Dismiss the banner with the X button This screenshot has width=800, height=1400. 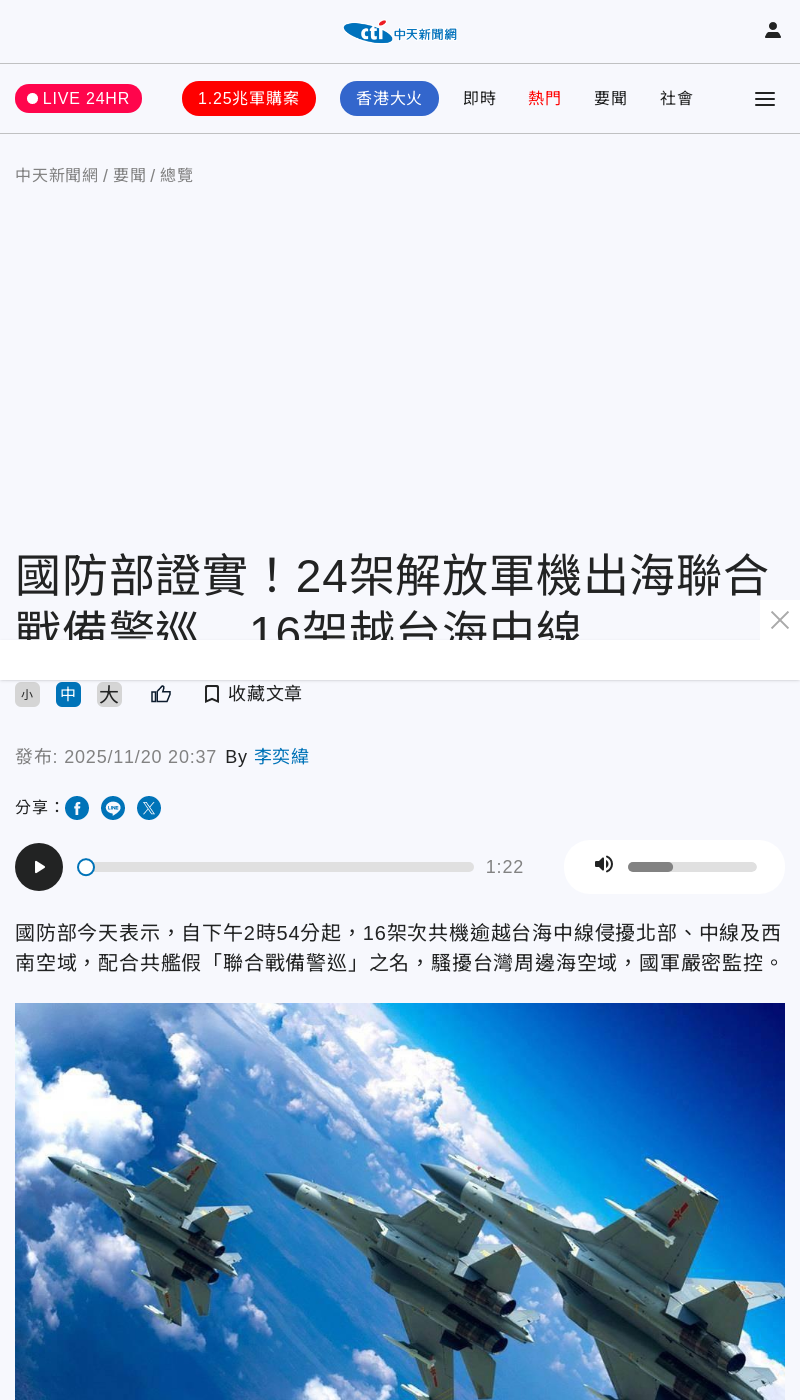780,620
